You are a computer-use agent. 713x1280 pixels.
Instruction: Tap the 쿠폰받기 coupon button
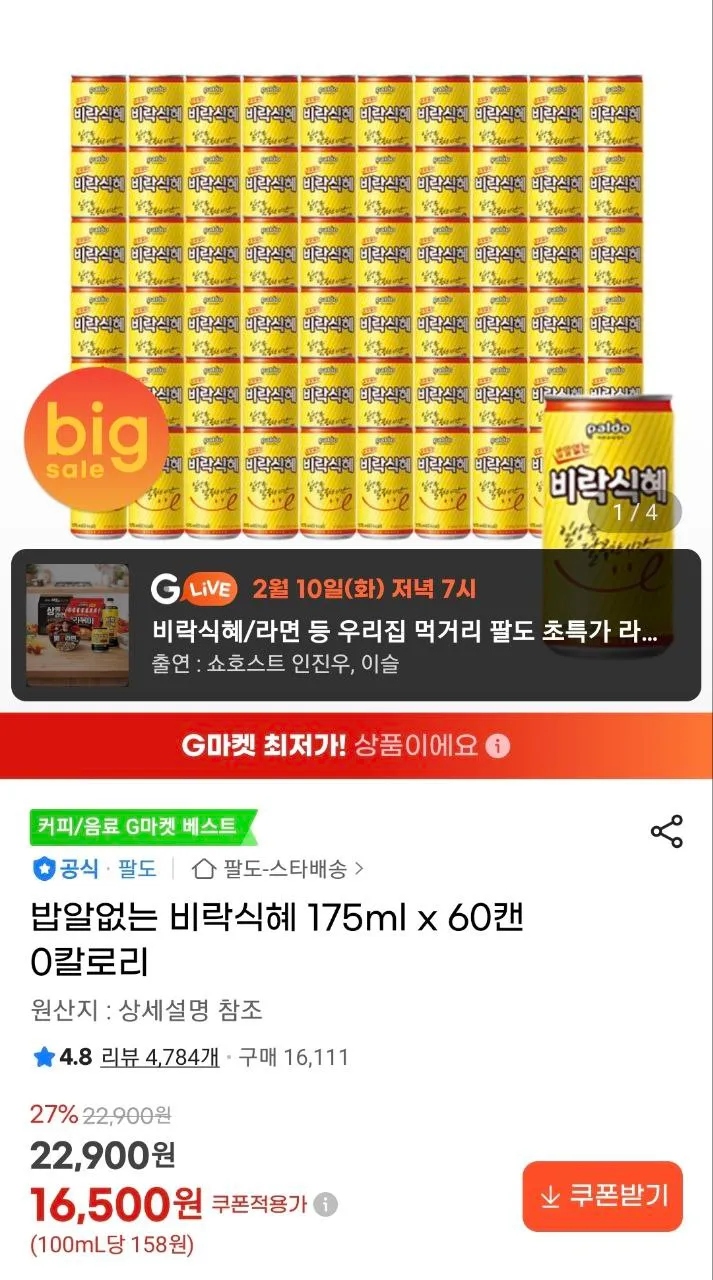(x=602, y=1196)
